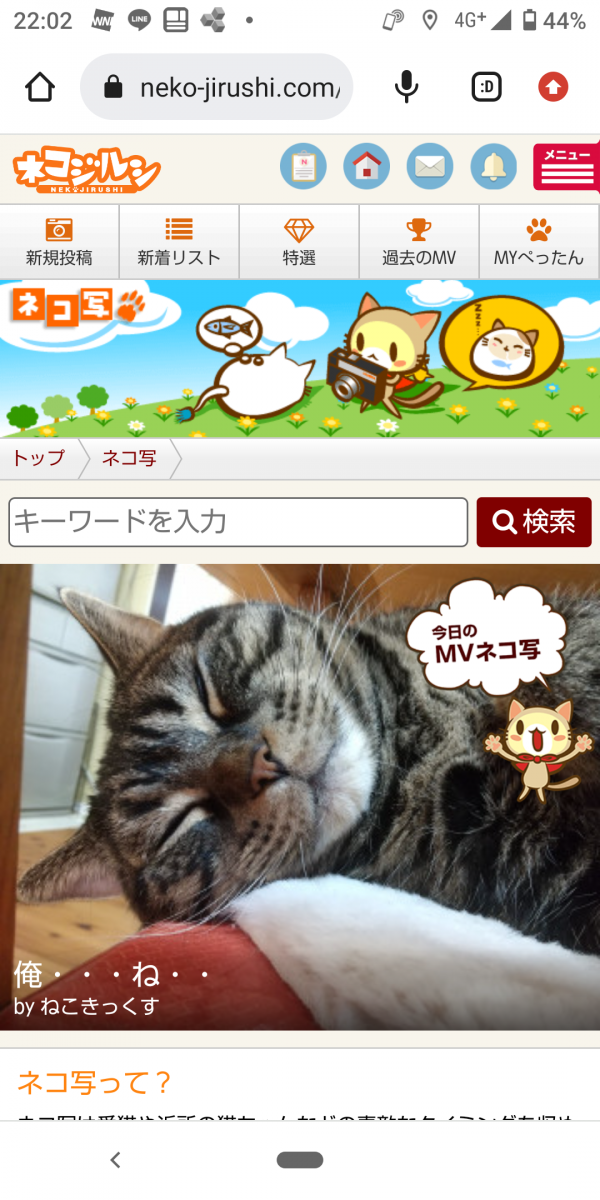Open the browser tab switcher
Screen dimensions: 600x1200
tap(486, 88)
